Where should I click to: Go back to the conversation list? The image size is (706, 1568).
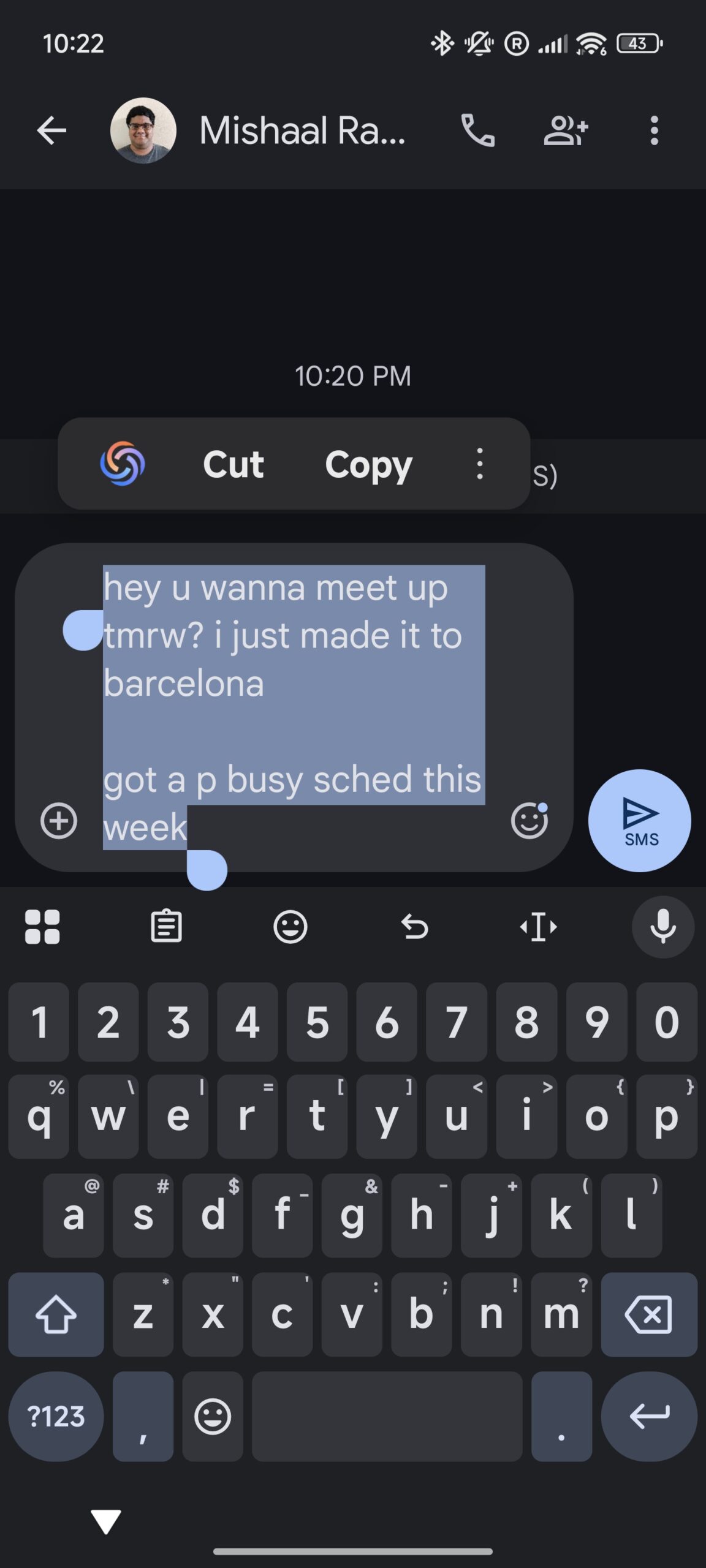51,130
